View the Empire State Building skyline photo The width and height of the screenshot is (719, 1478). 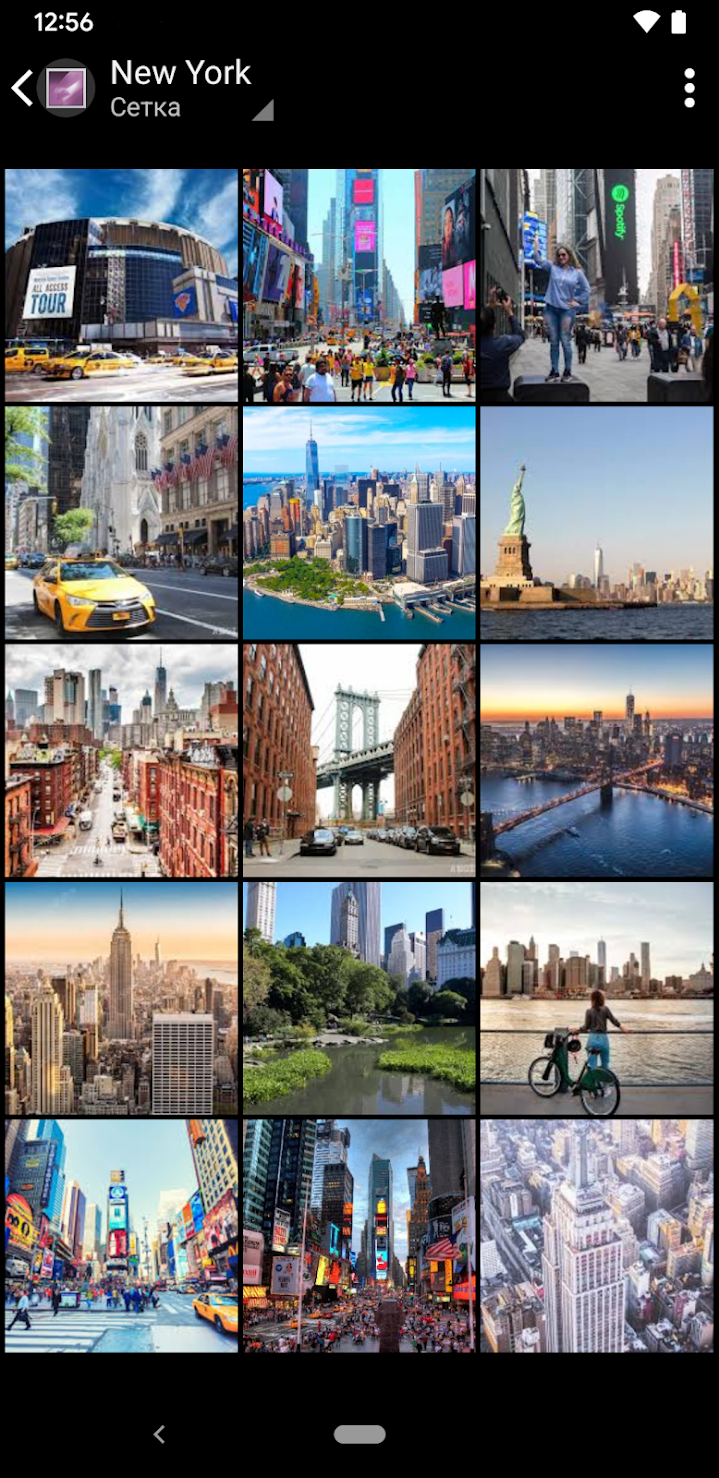121,998
